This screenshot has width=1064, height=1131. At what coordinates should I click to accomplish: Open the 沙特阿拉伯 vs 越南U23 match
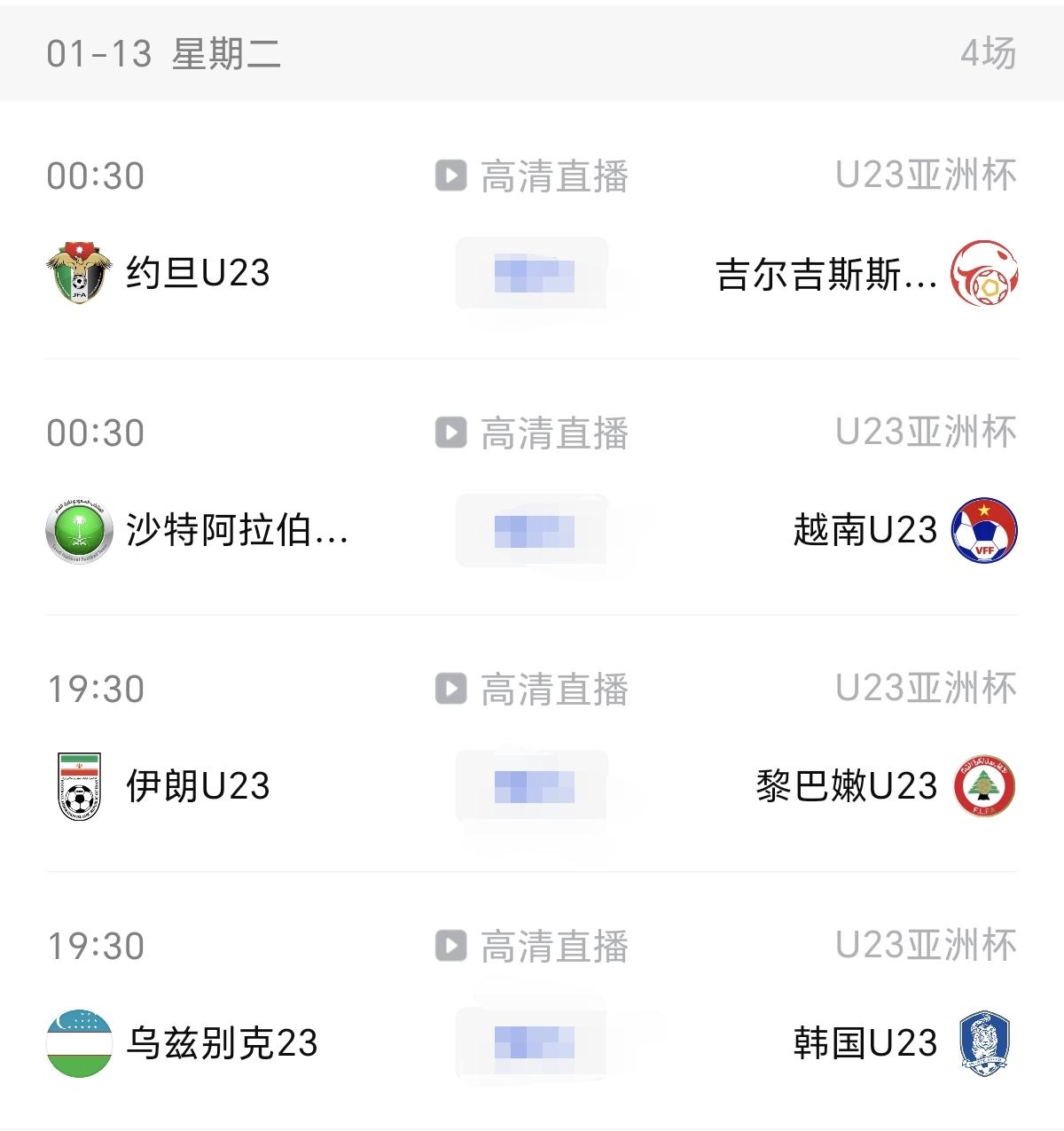(x=532, y=487)
